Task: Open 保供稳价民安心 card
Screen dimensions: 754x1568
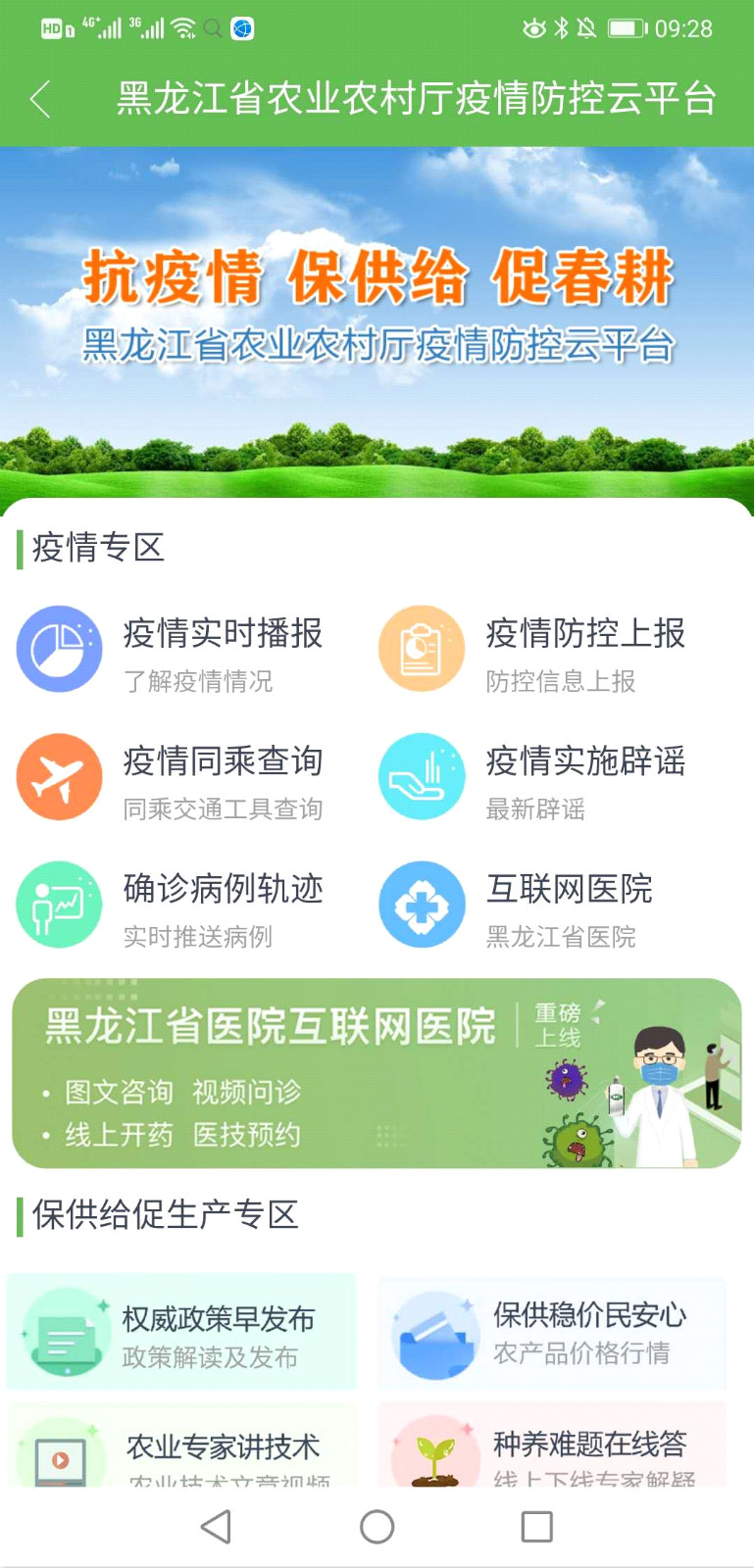Action: [552, 1333]
